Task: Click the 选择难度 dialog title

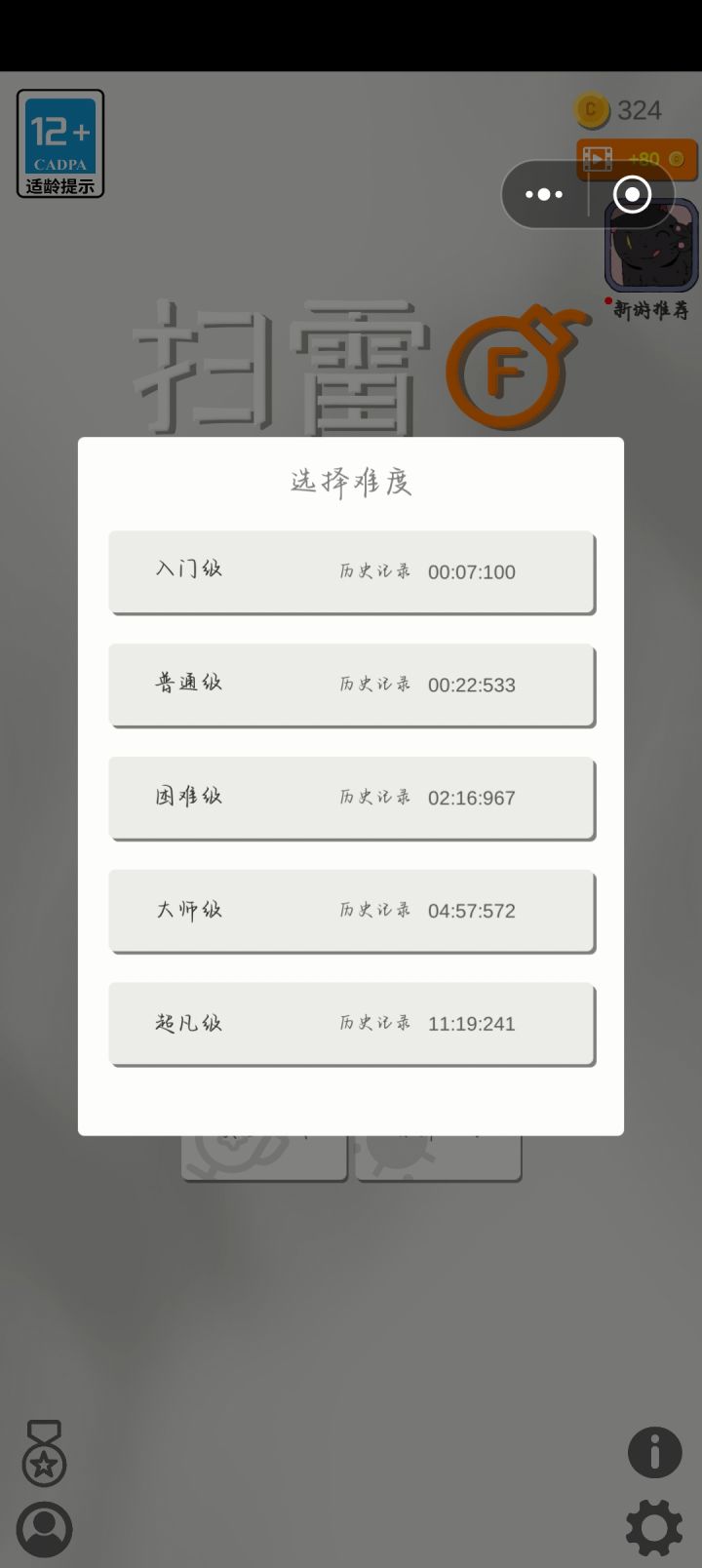Action: click(x=350, y=482)
